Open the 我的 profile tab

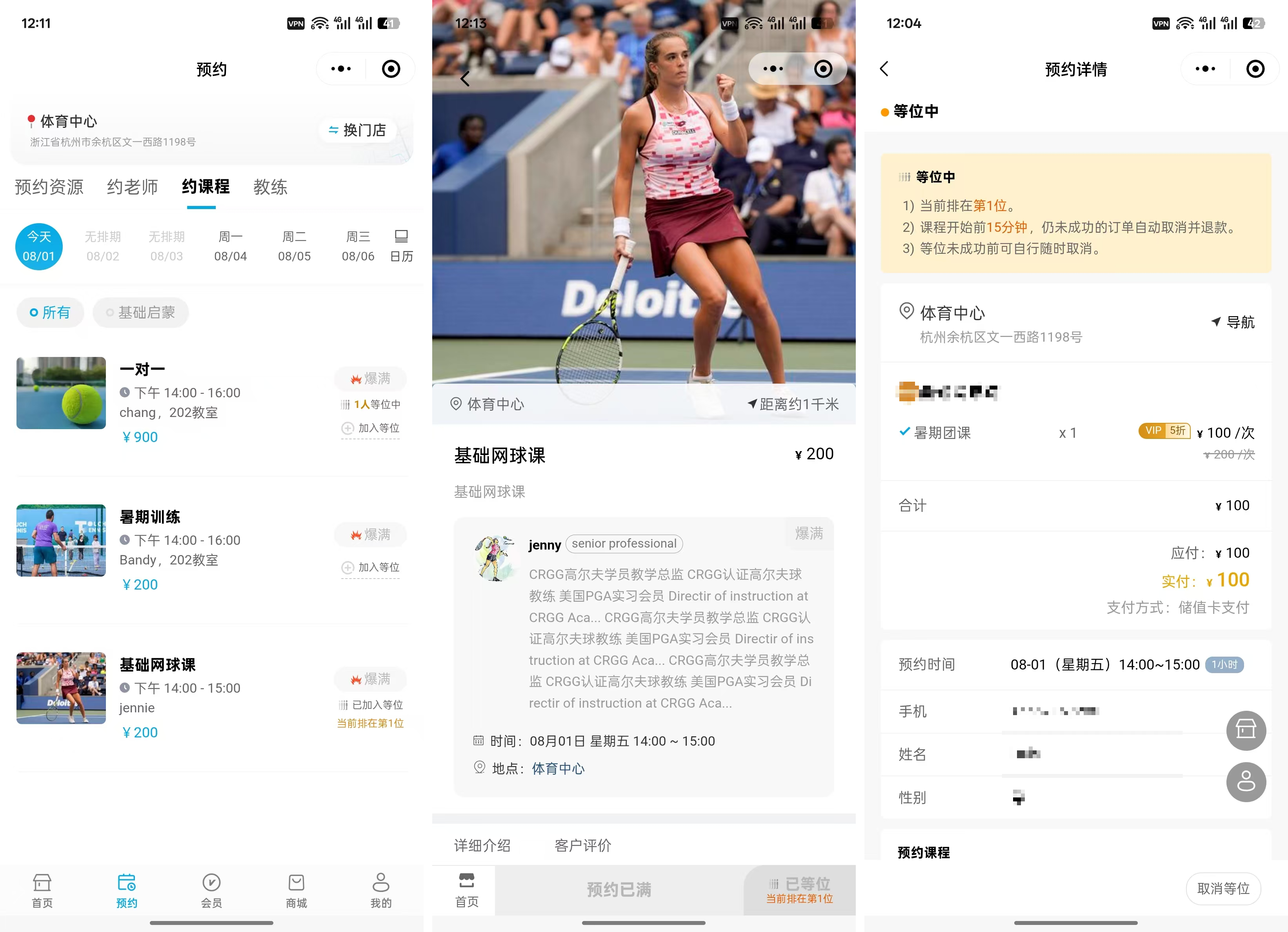coord(380,890)
